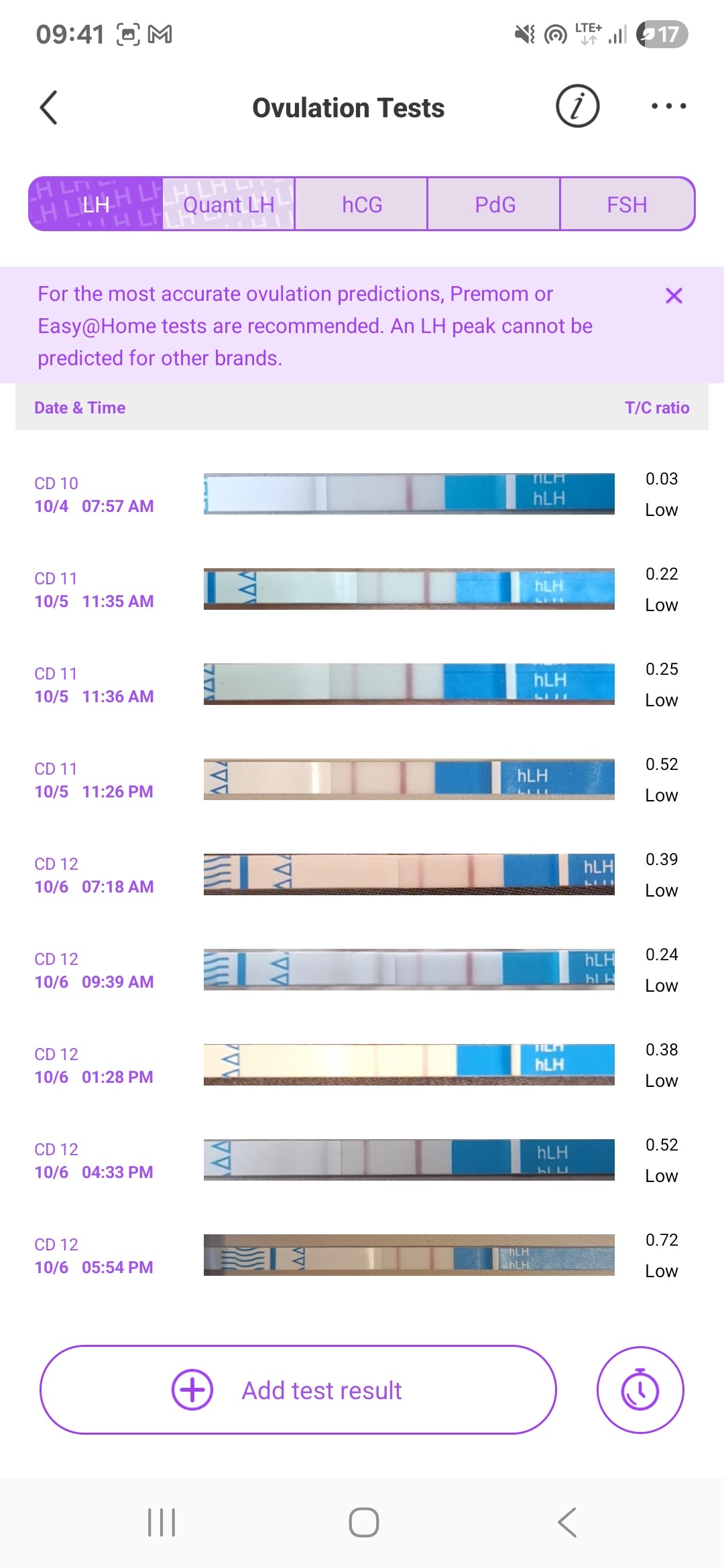Open the three-dot overflow menu

coord(668,106)
